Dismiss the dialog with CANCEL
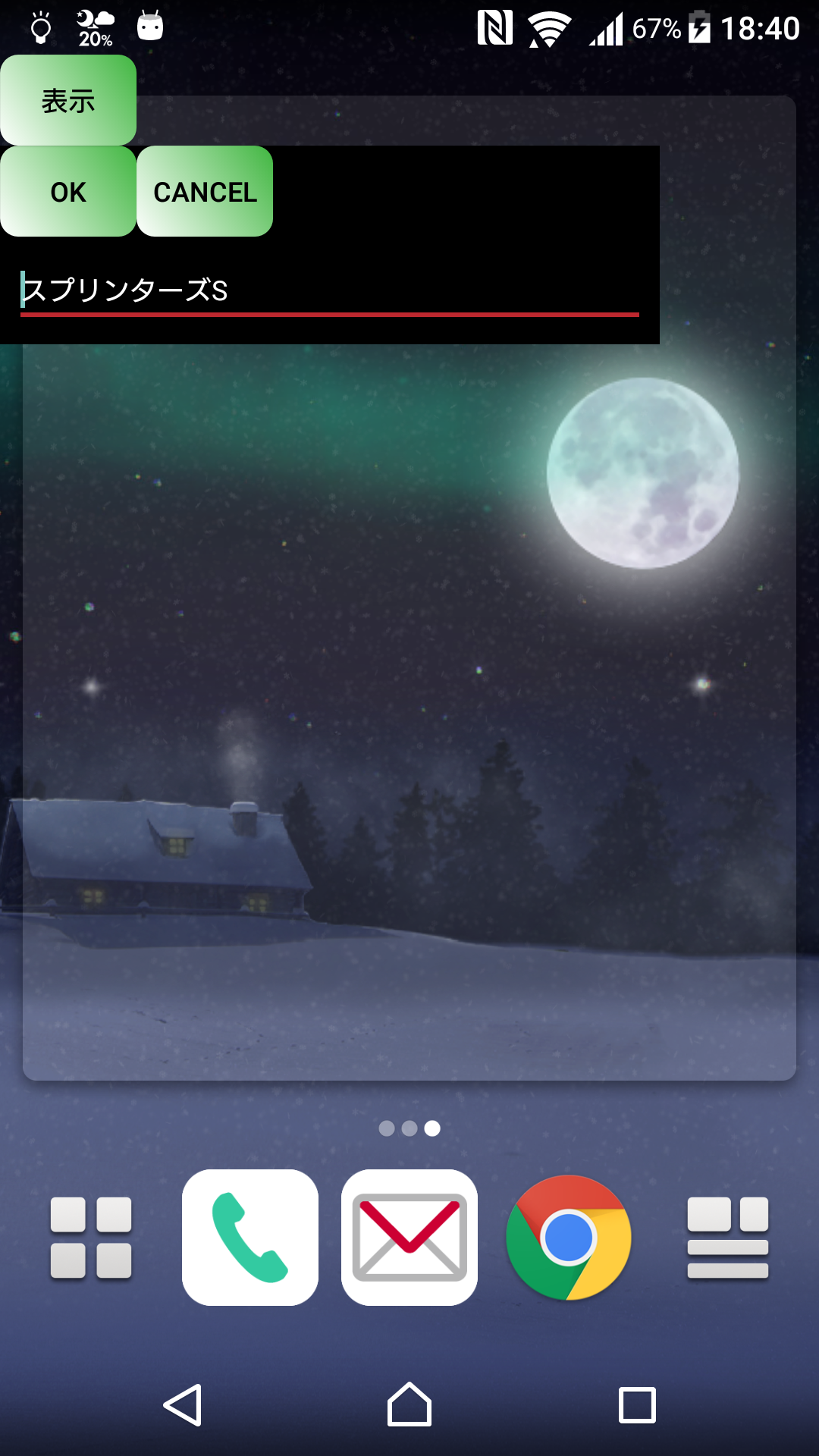 coord(205,191)
